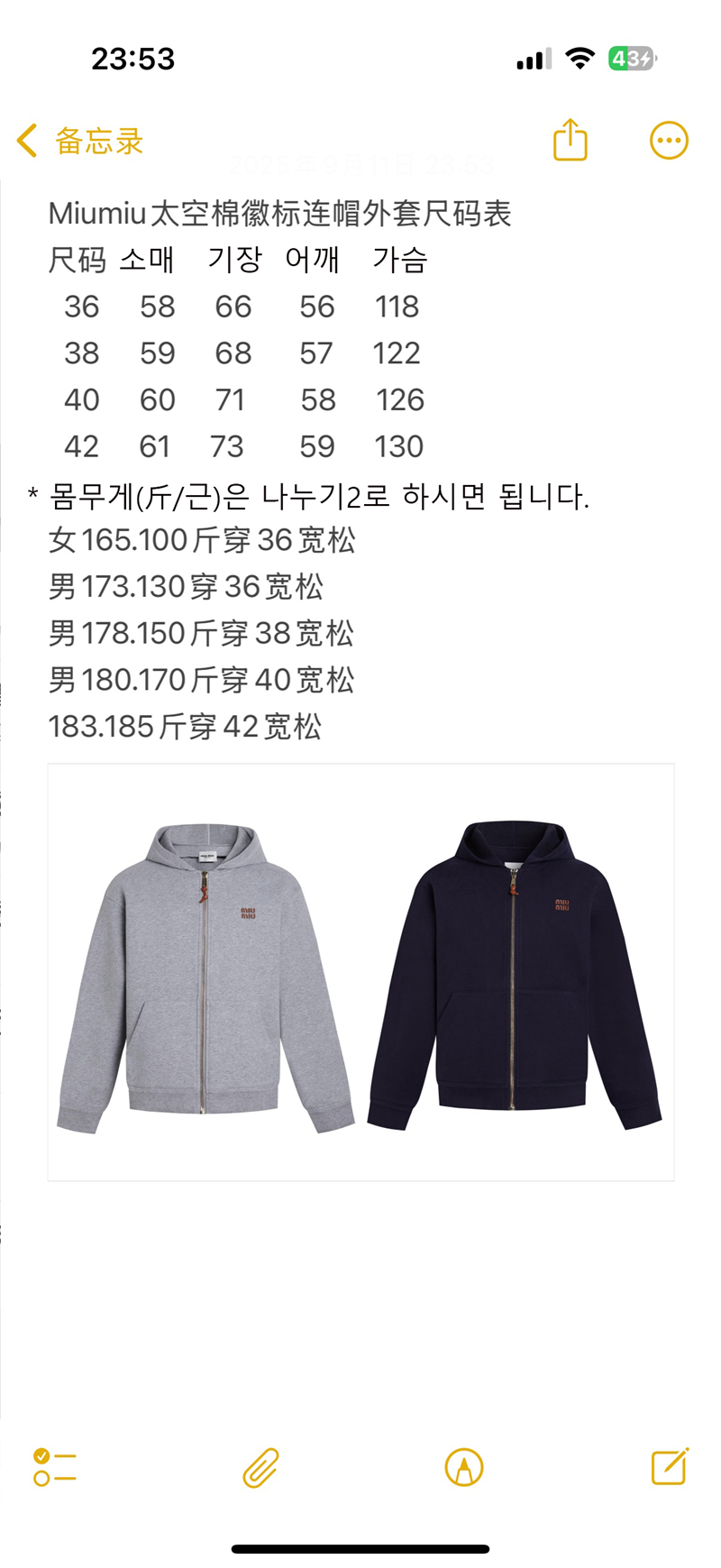Screen dimensions: 721x1568
Task: Compose a new note
Action: (670, 1467)
